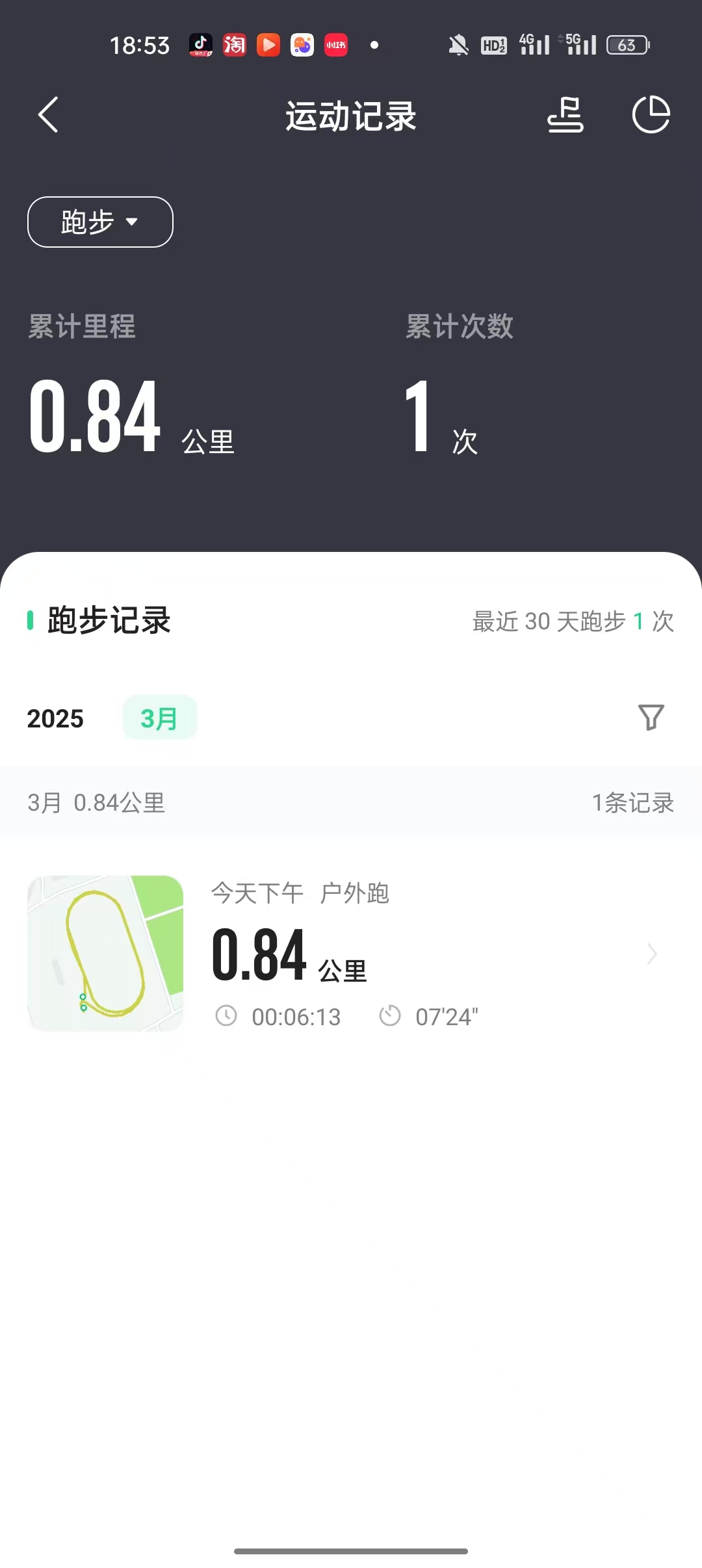Select the 3月 month chip
The width and height of the screenshot is (702, 1568).
tap(160, 718)
